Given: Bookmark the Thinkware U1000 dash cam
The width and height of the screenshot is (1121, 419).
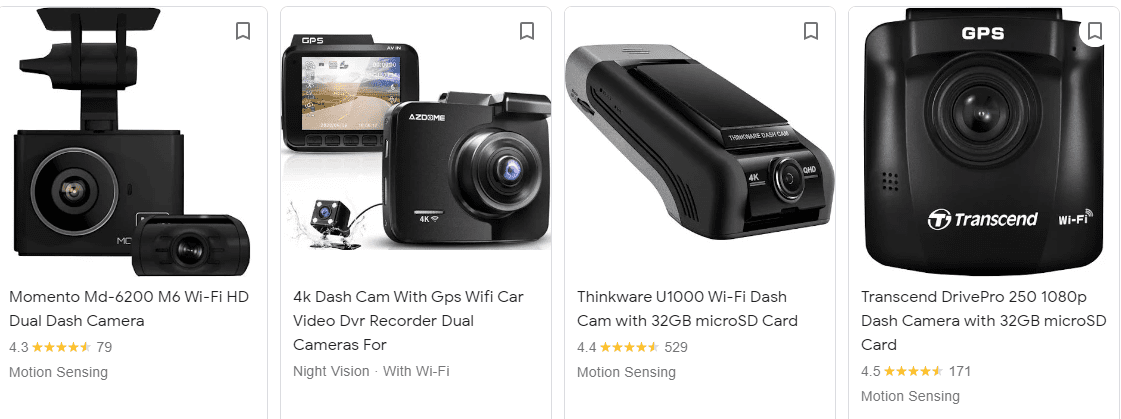Looking at the screenshot, I should (x=811, y=31).
